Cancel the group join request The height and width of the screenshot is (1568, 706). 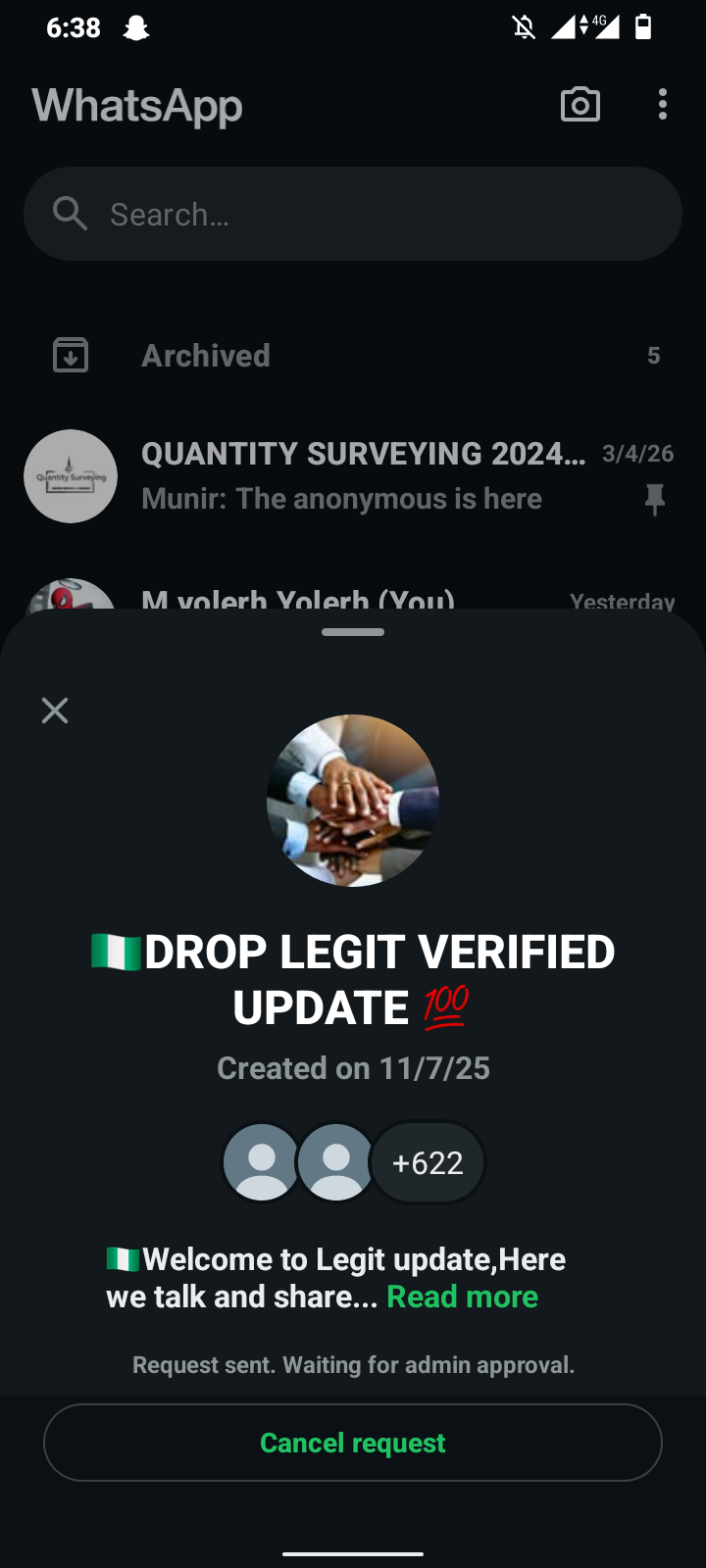click(353, 1443)
